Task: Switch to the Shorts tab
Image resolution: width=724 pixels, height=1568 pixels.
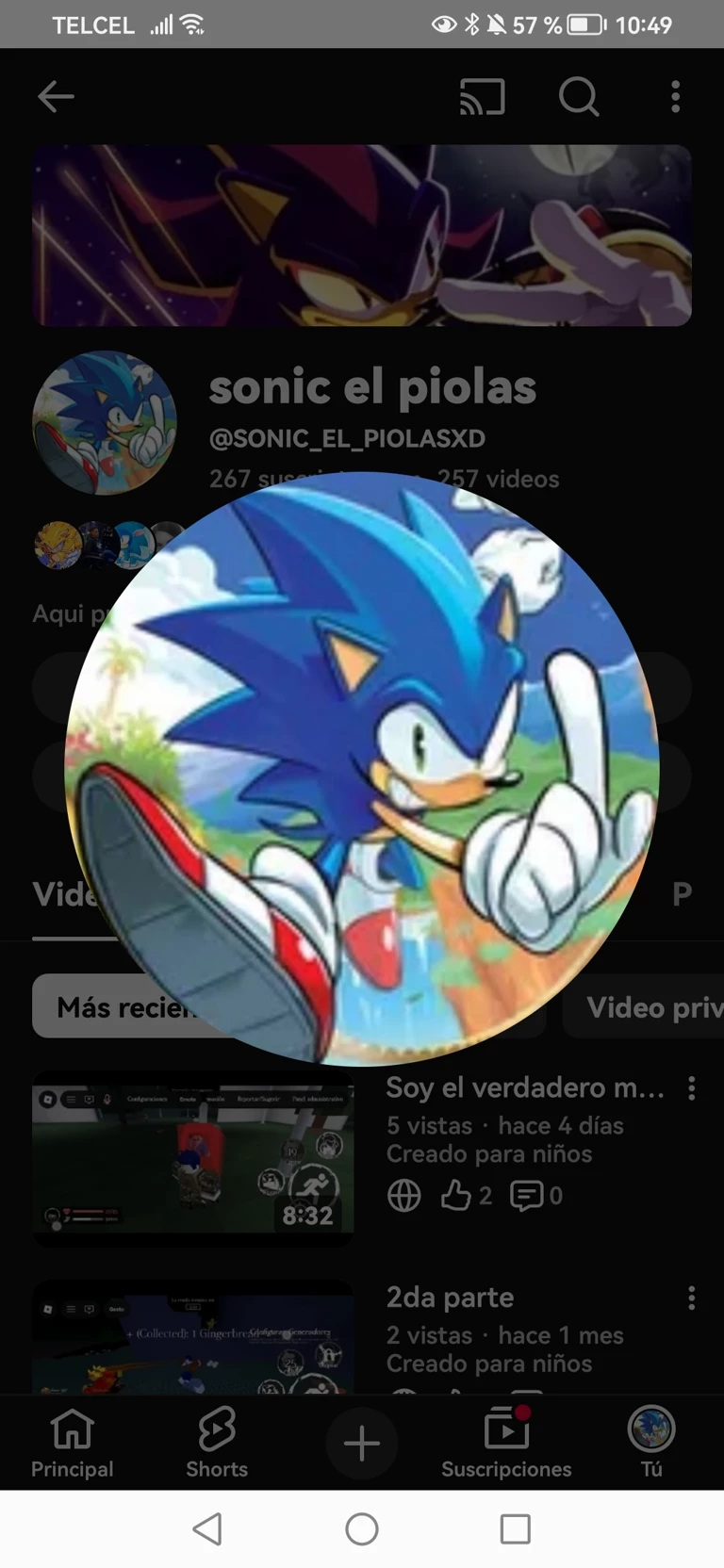Action: point(217,1444)
